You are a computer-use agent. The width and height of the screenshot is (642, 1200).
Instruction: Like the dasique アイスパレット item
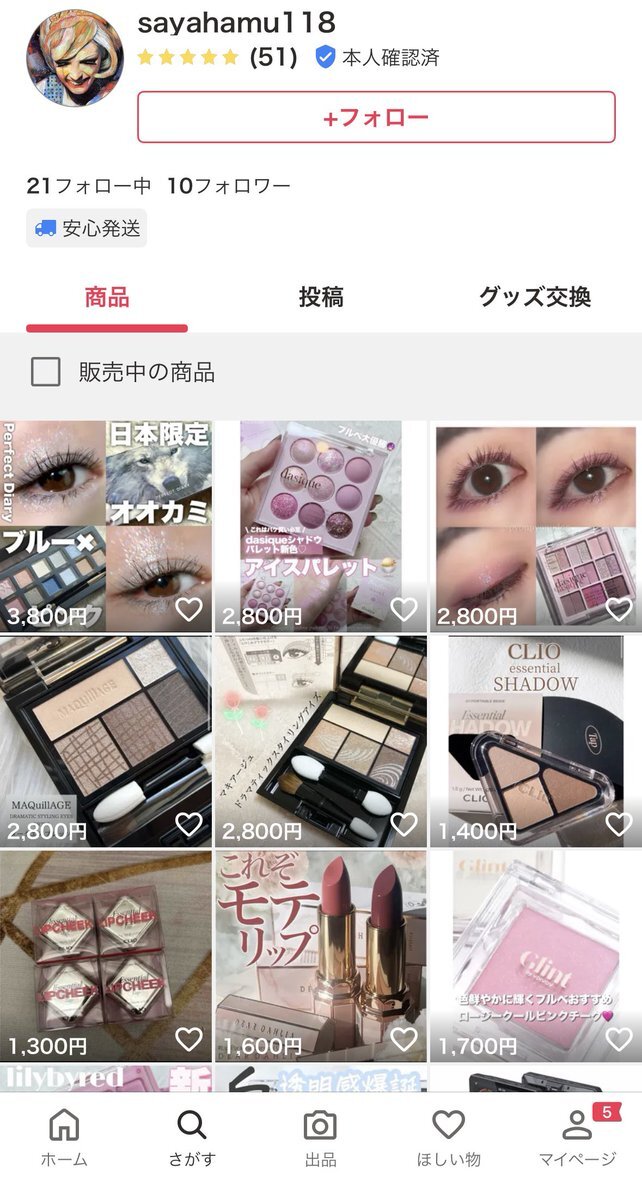404,609
